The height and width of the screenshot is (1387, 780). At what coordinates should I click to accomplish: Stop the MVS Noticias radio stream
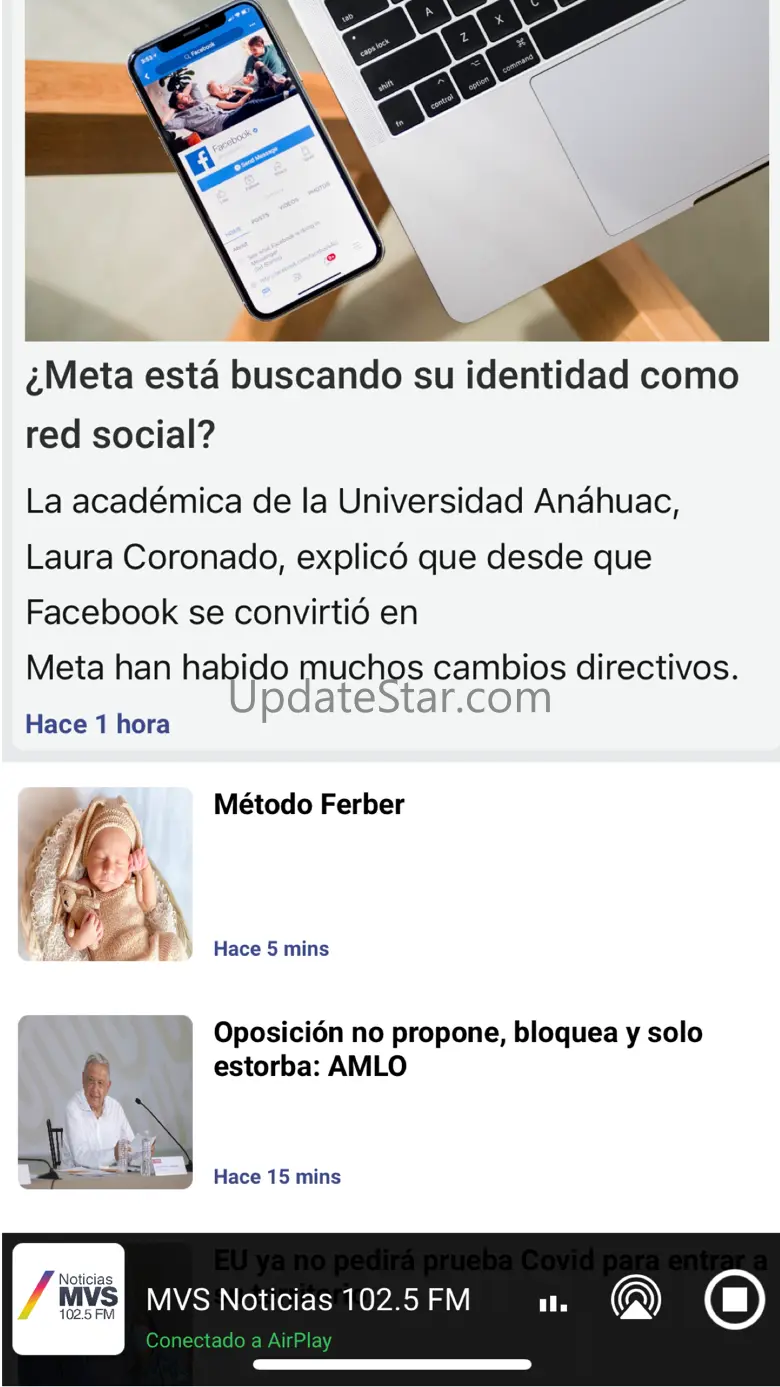click(734, 1299)
